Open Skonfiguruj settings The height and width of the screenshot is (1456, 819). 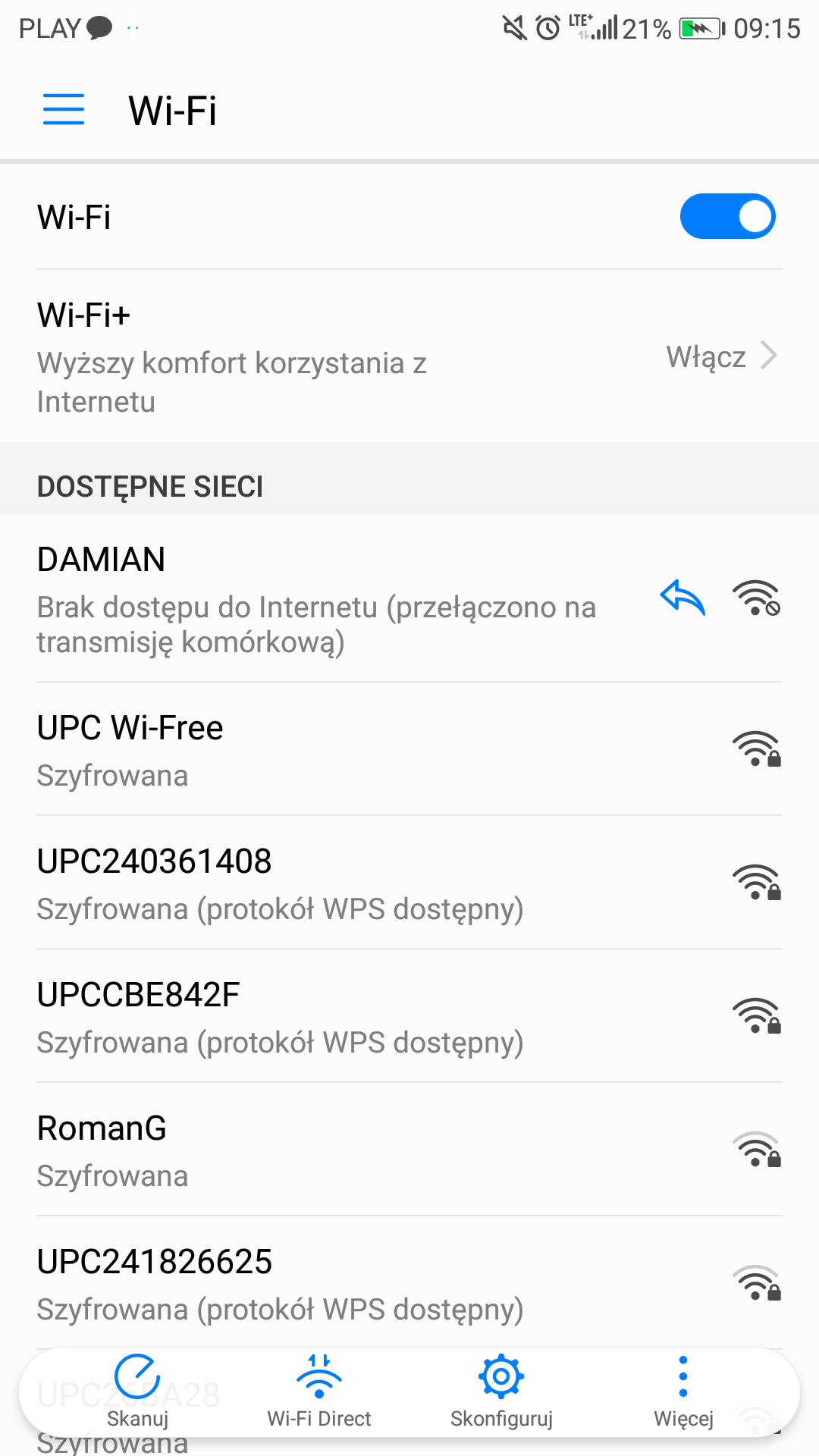pos(501,1392)
